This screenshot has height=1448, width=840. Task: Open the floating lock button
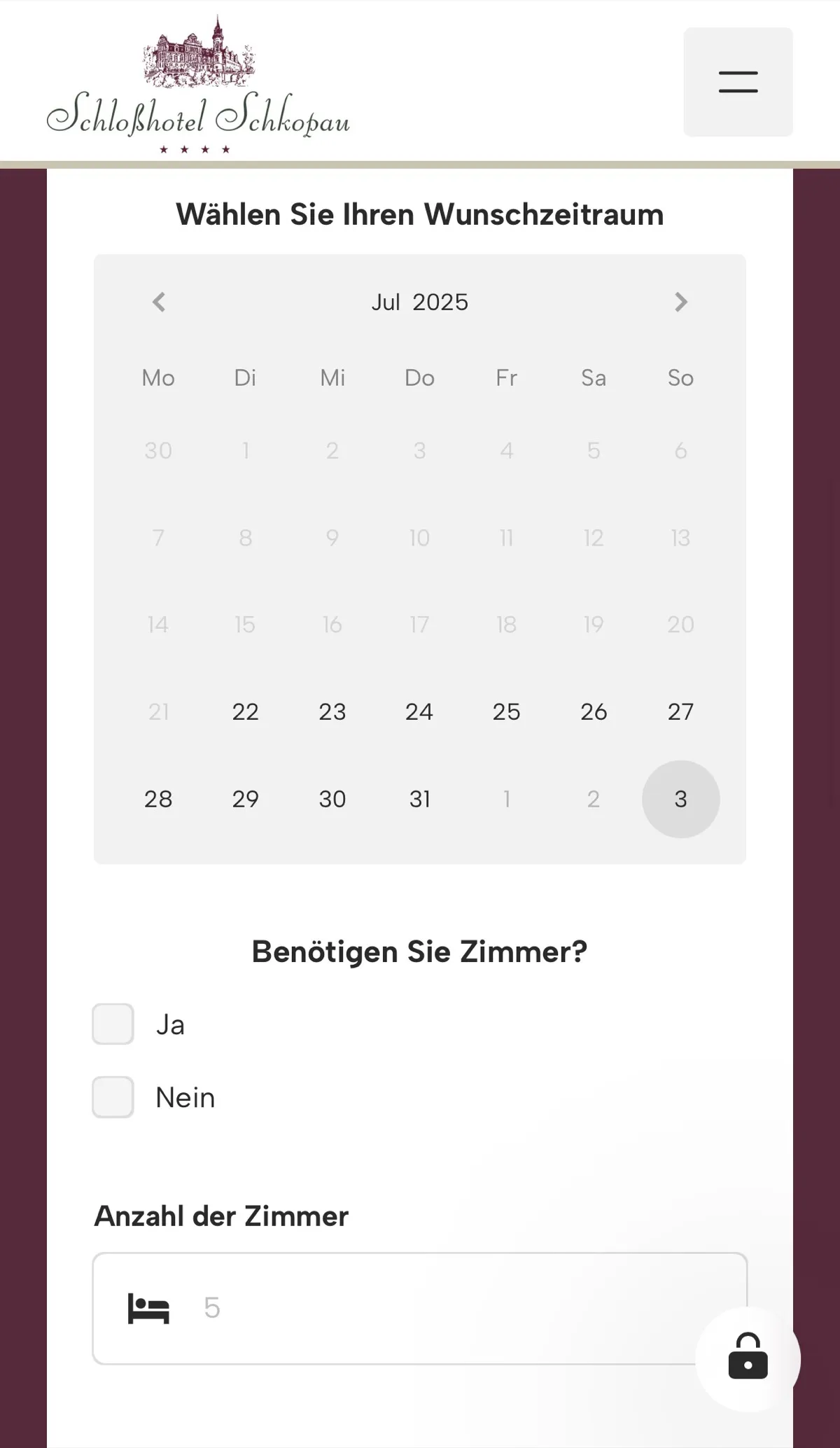[748, 1359]
